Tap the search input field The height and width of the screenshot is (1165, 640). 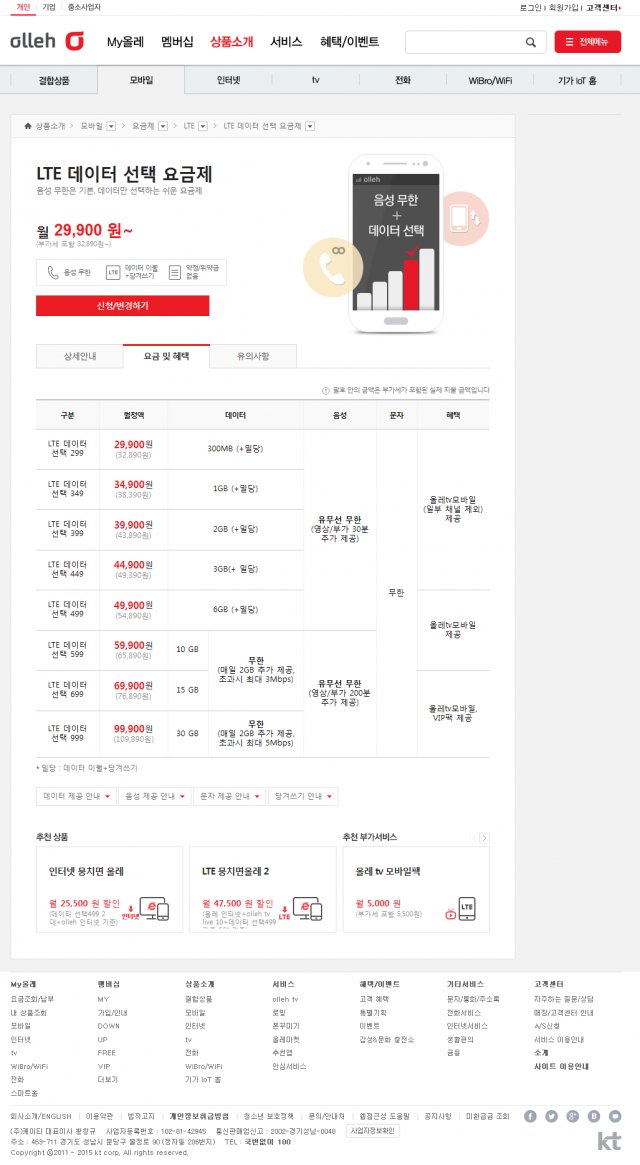pyautogui.click(x=465, y=42)
